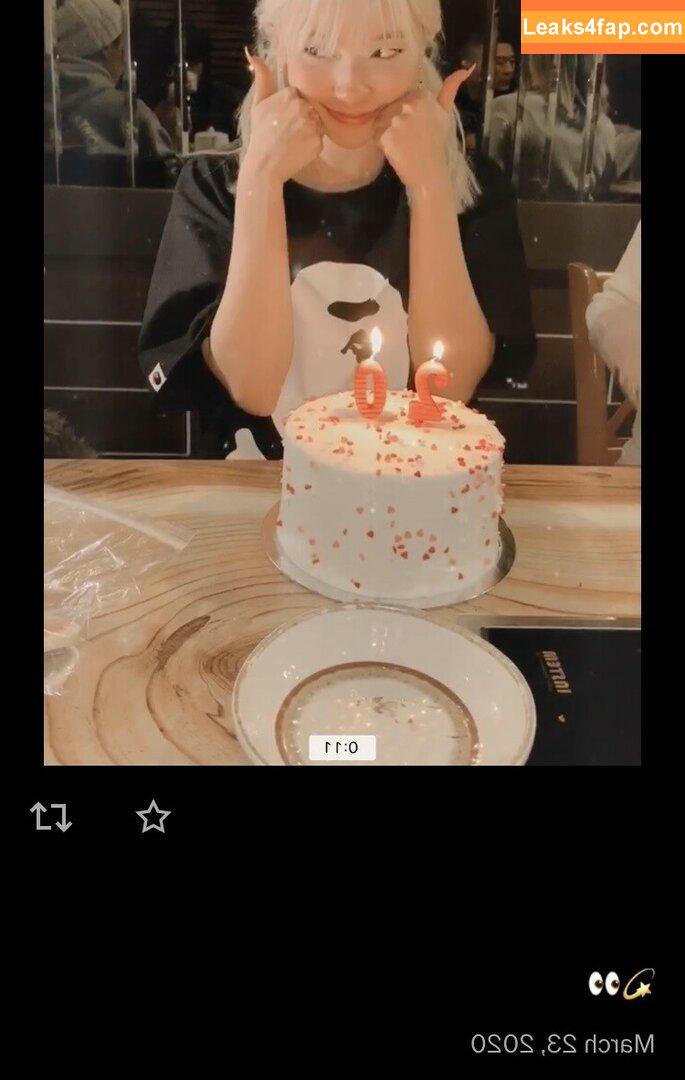Favorite the post with the star icon
685x1080 pixels.
[153, 817]
